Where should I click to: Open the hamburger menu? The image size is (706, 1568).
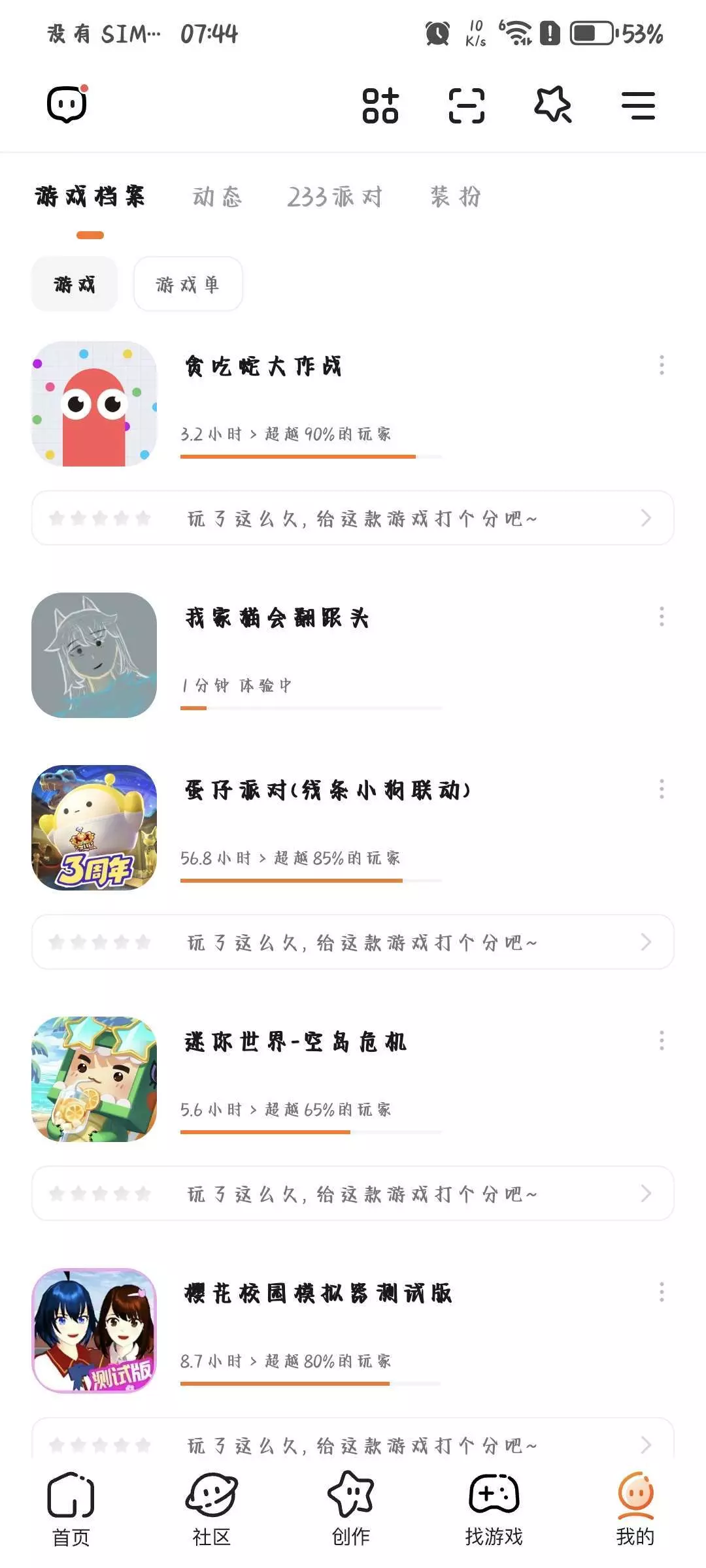[x=637, y=106]
